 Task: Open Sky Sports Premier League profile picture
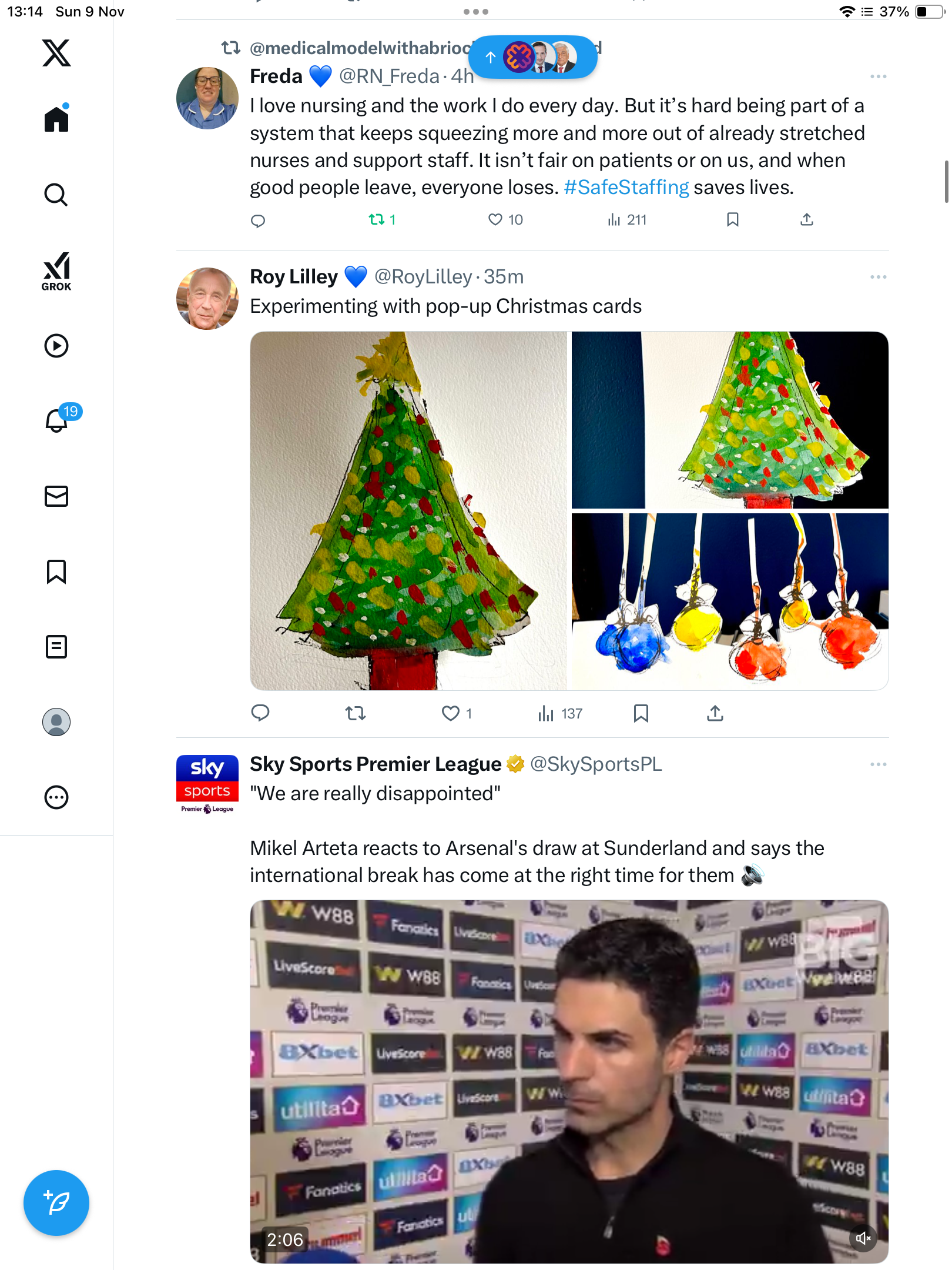click(207, 783)
